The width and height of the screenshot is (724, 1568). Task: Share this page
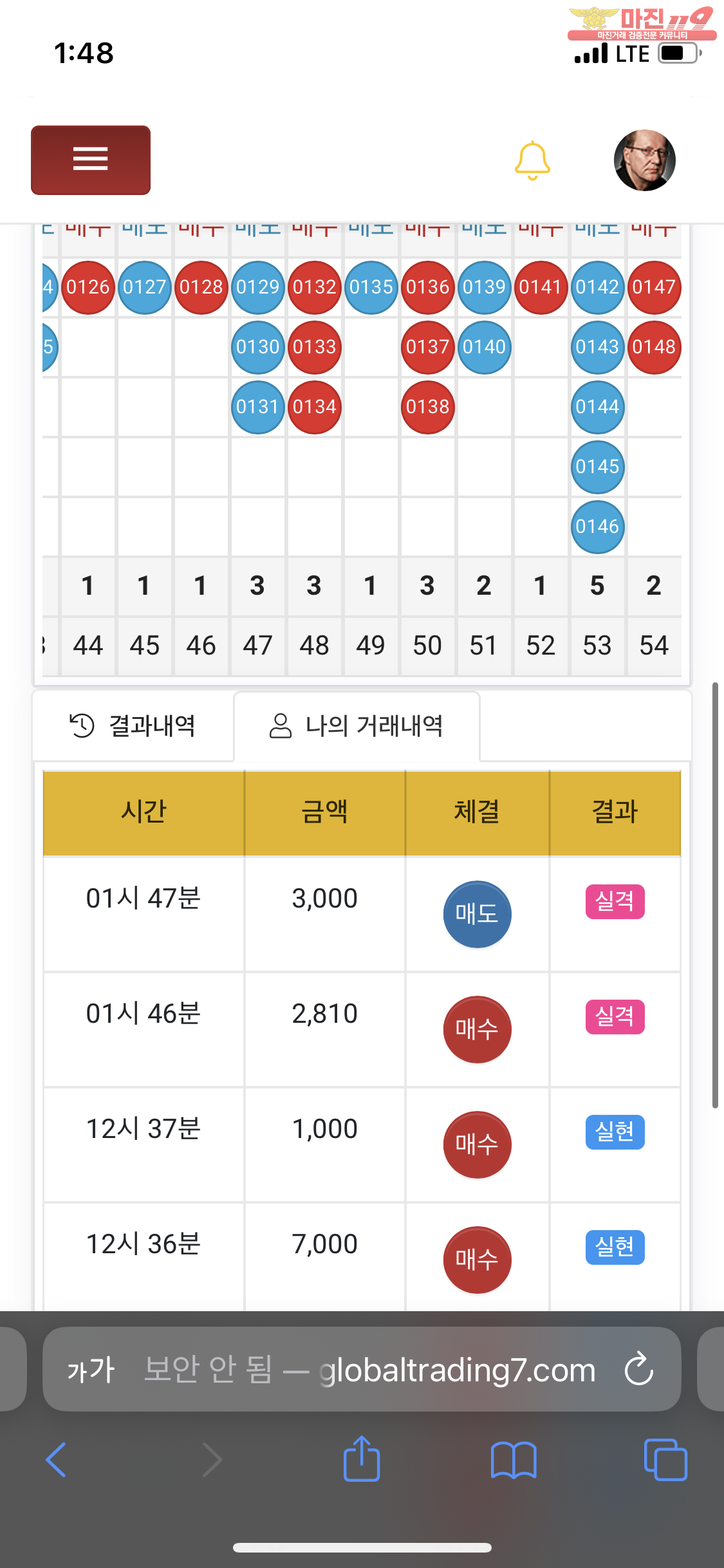tap(362, 1460)
